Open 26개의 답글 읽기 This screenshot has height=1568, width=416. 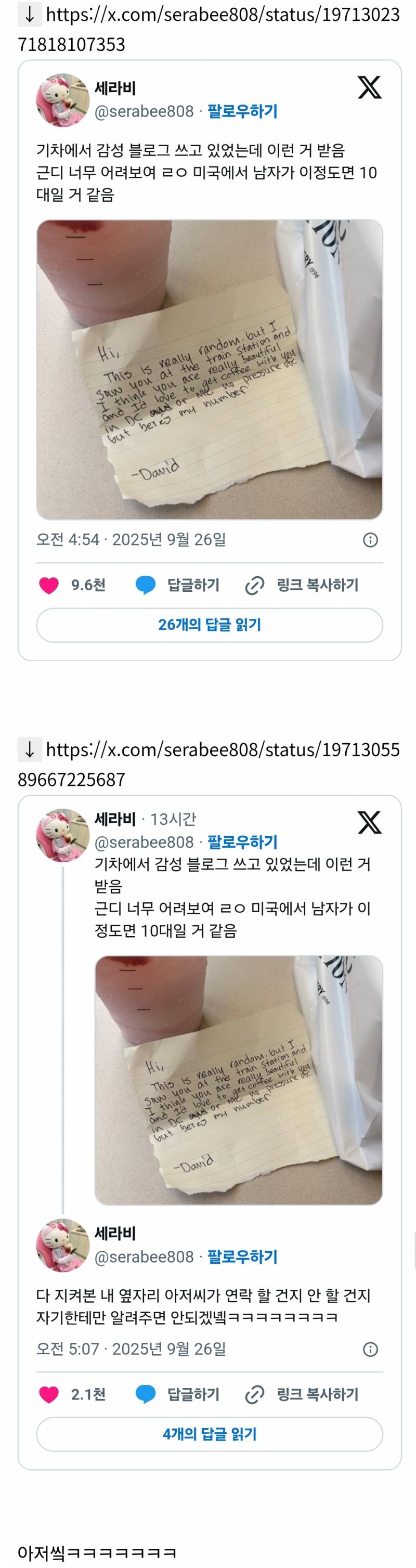click(x=209, y=625)
